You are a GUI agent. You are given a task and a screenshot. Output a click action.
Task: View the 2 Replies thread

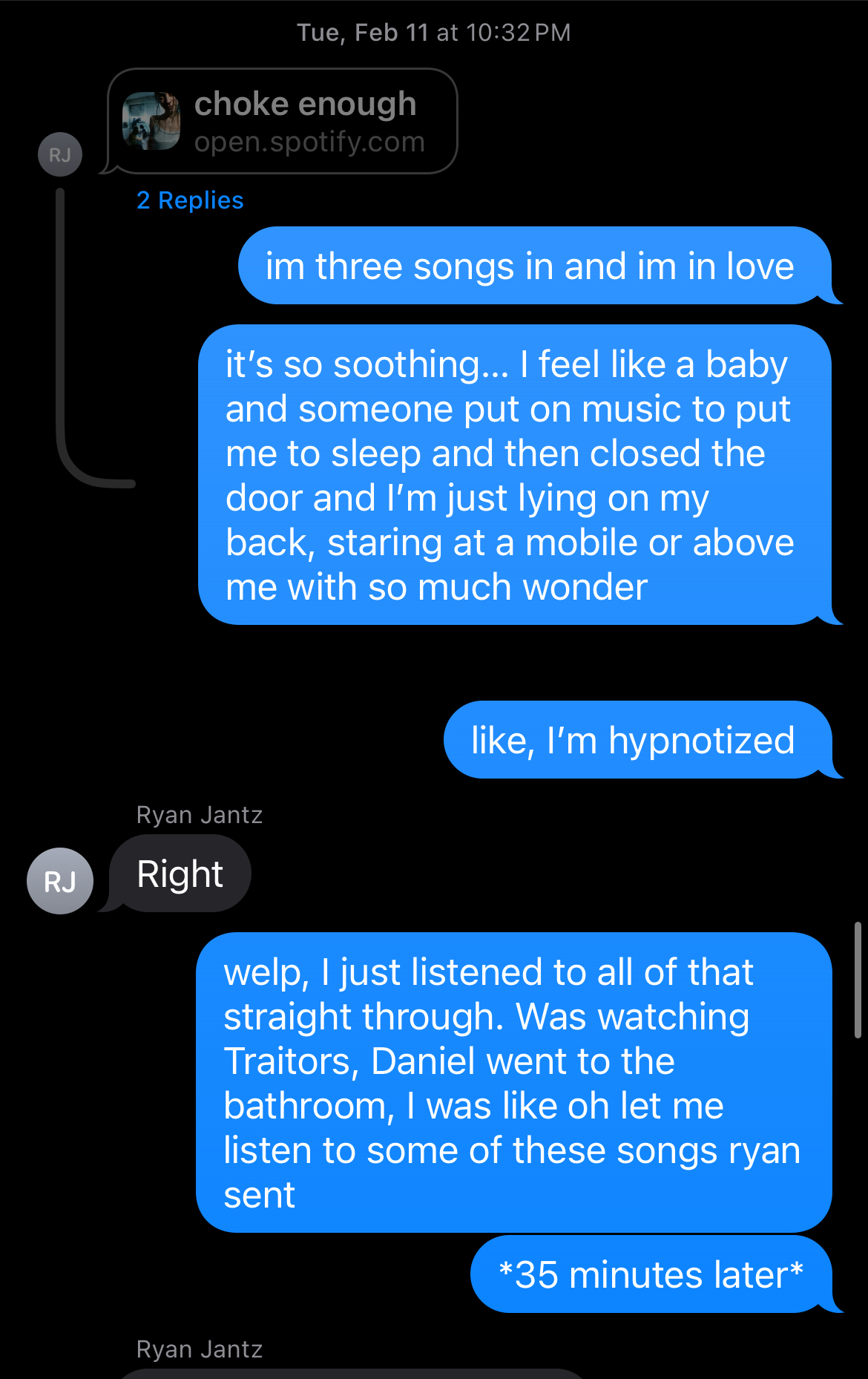[x=190, y=200]
